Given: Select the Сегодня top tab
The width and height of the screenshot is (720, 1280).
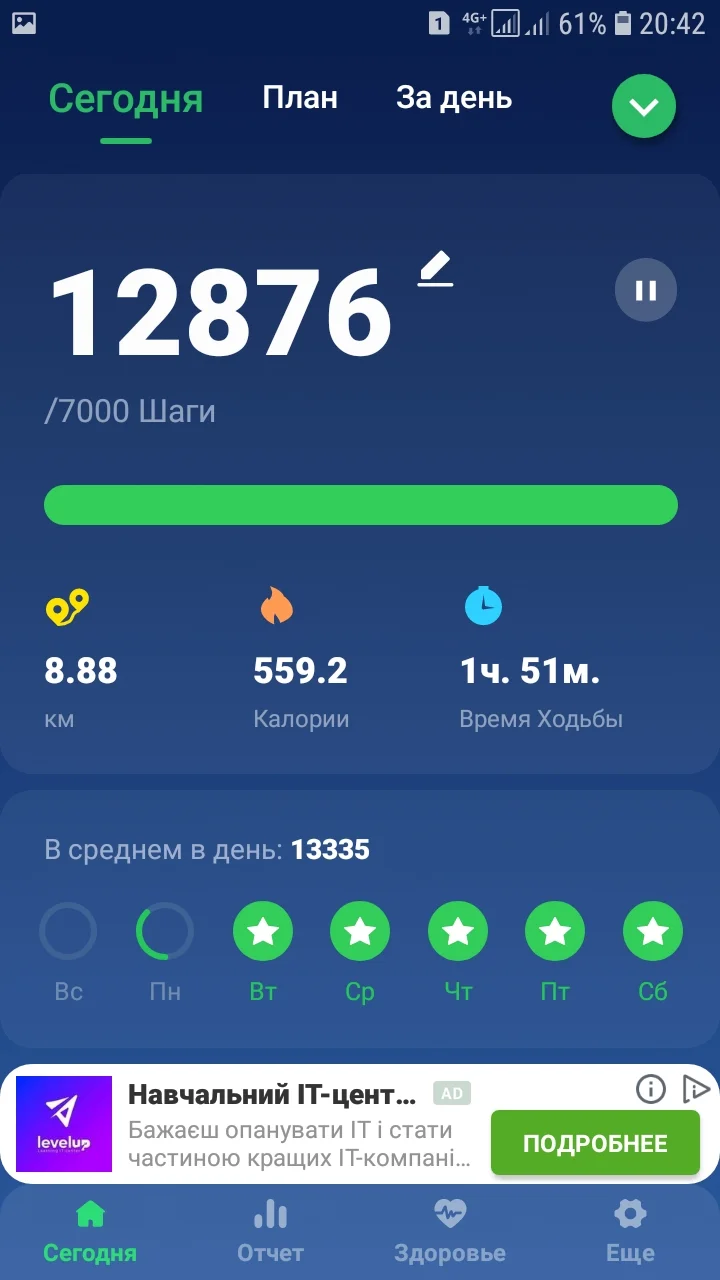Looking at the screenshot, I should tap(126, 99).
